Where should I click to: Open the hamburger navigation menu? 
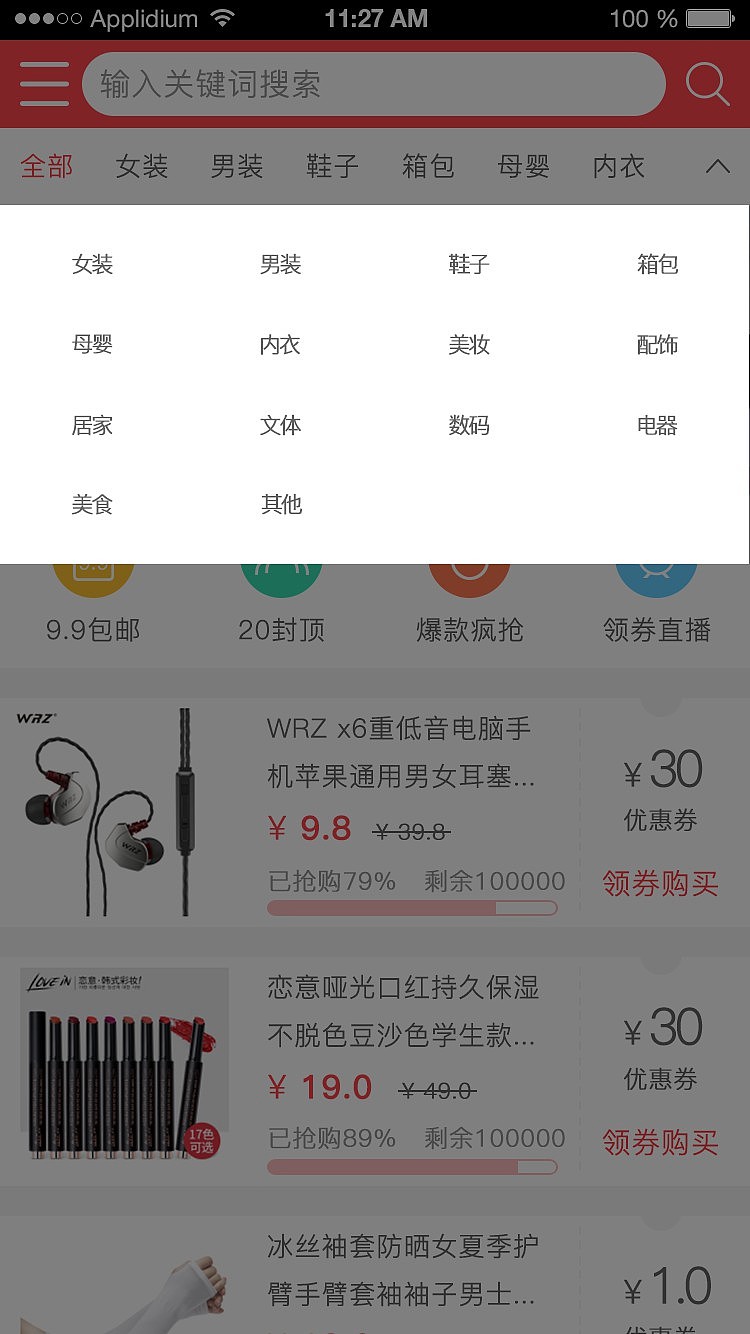tap(43, 84)
